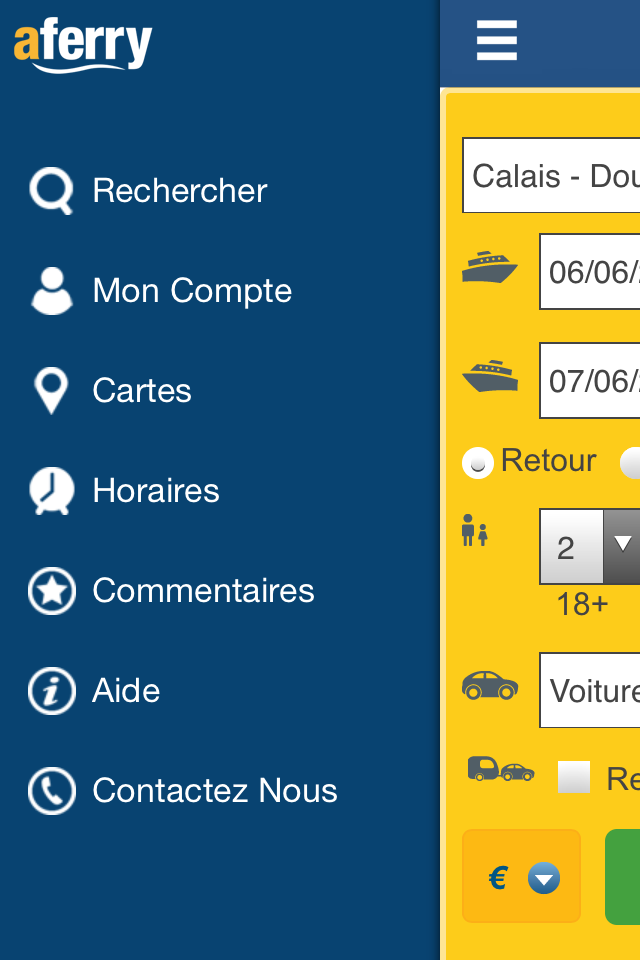Screen dimensions: 640x960
Task: Select the Retour radio option
Action: point(479,463)
